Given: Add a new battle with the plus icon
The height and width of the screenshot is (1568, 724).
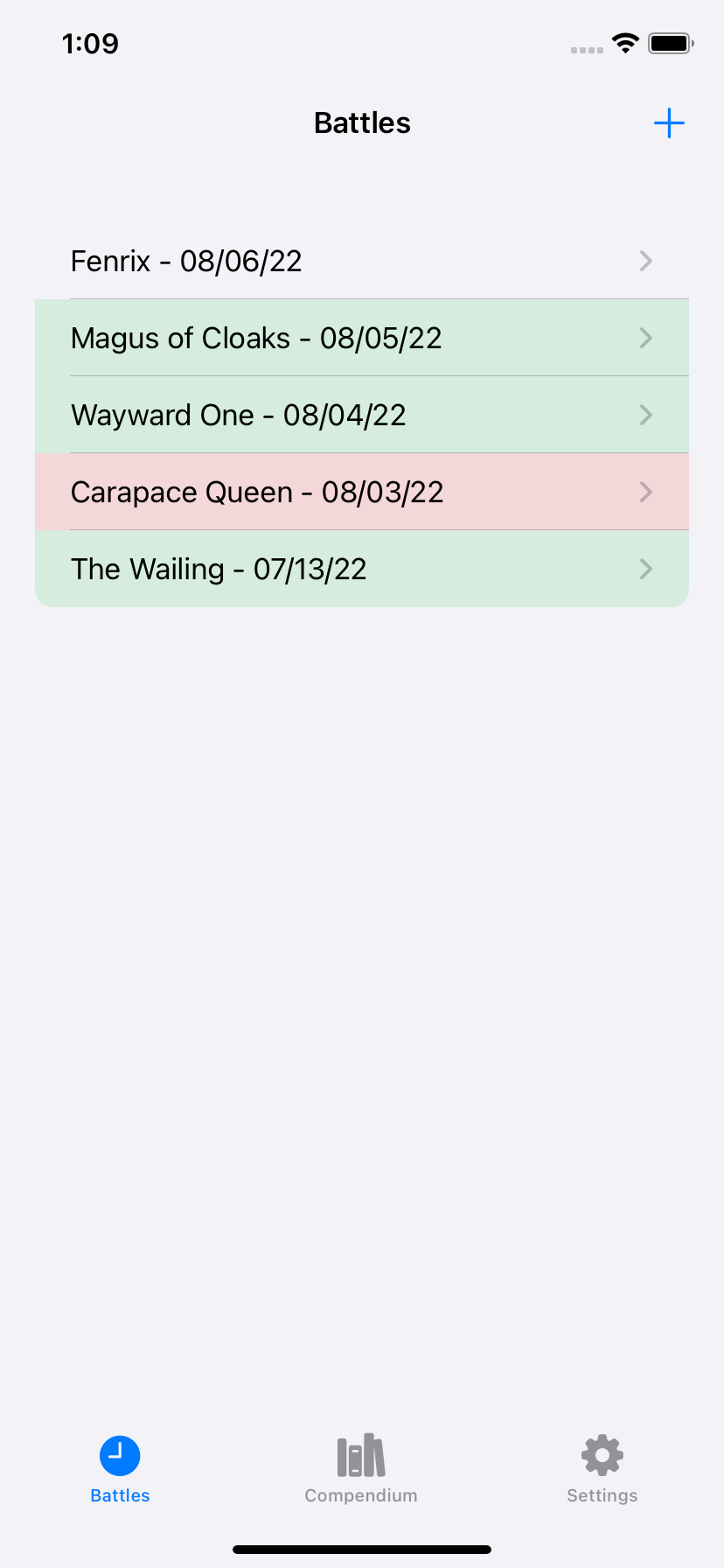Looking at the screenshot, I should click(669, 123).
